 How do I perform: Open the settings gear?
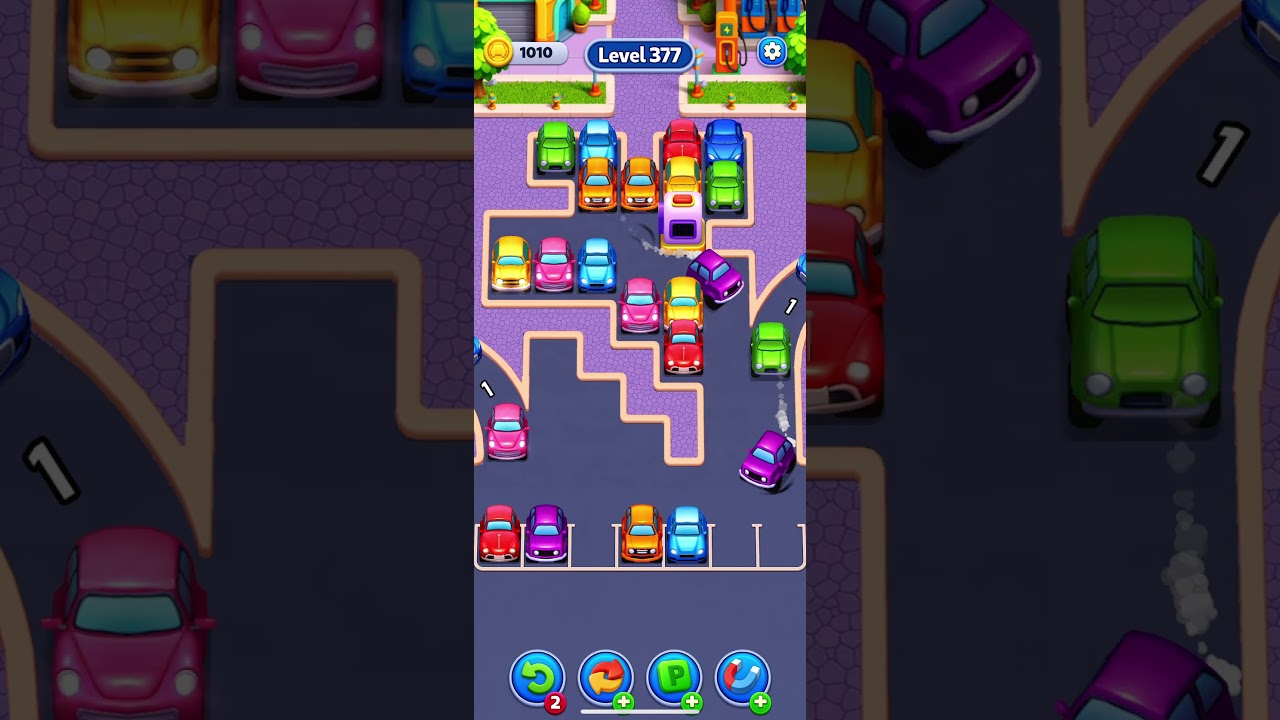[771, 52]
